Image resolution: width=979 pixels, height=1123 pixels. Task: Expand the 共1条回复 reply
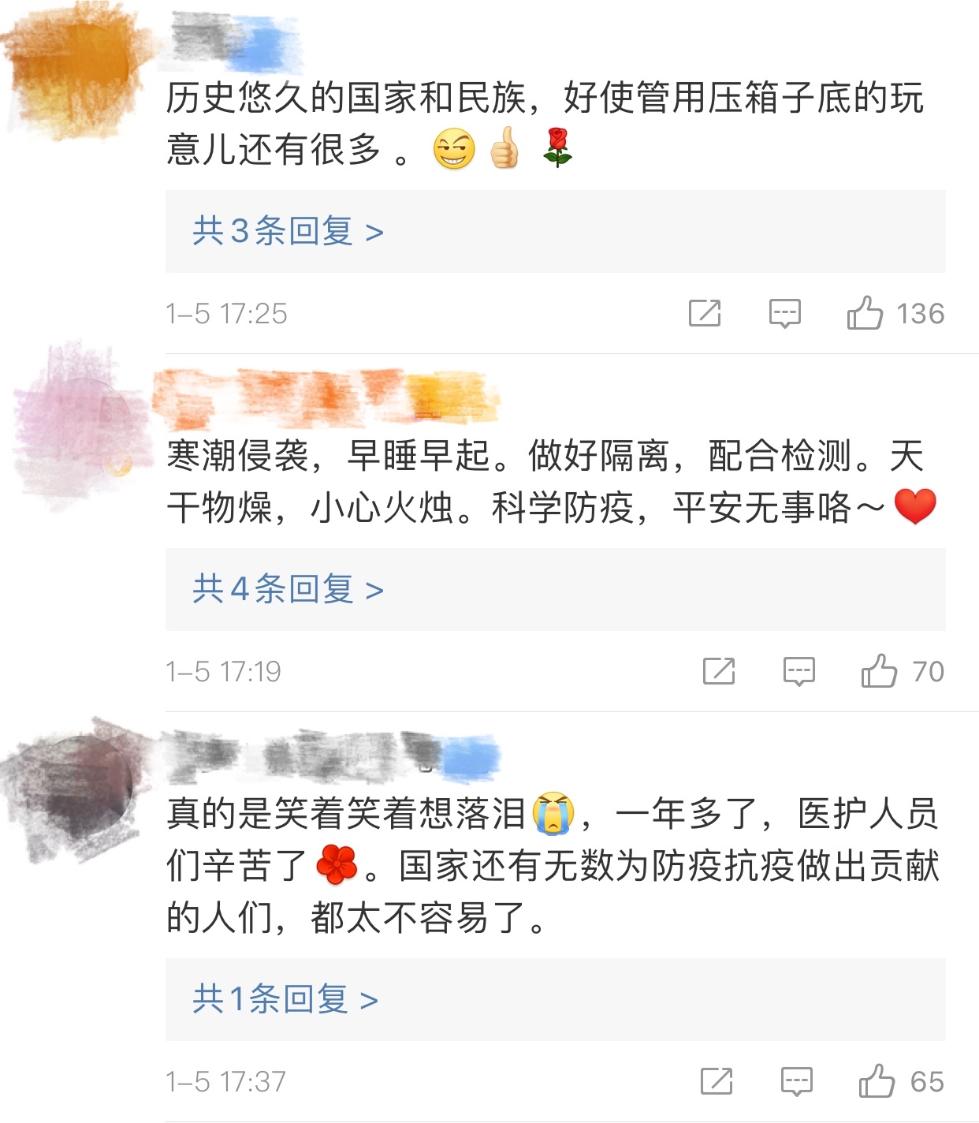coord(285,999)
